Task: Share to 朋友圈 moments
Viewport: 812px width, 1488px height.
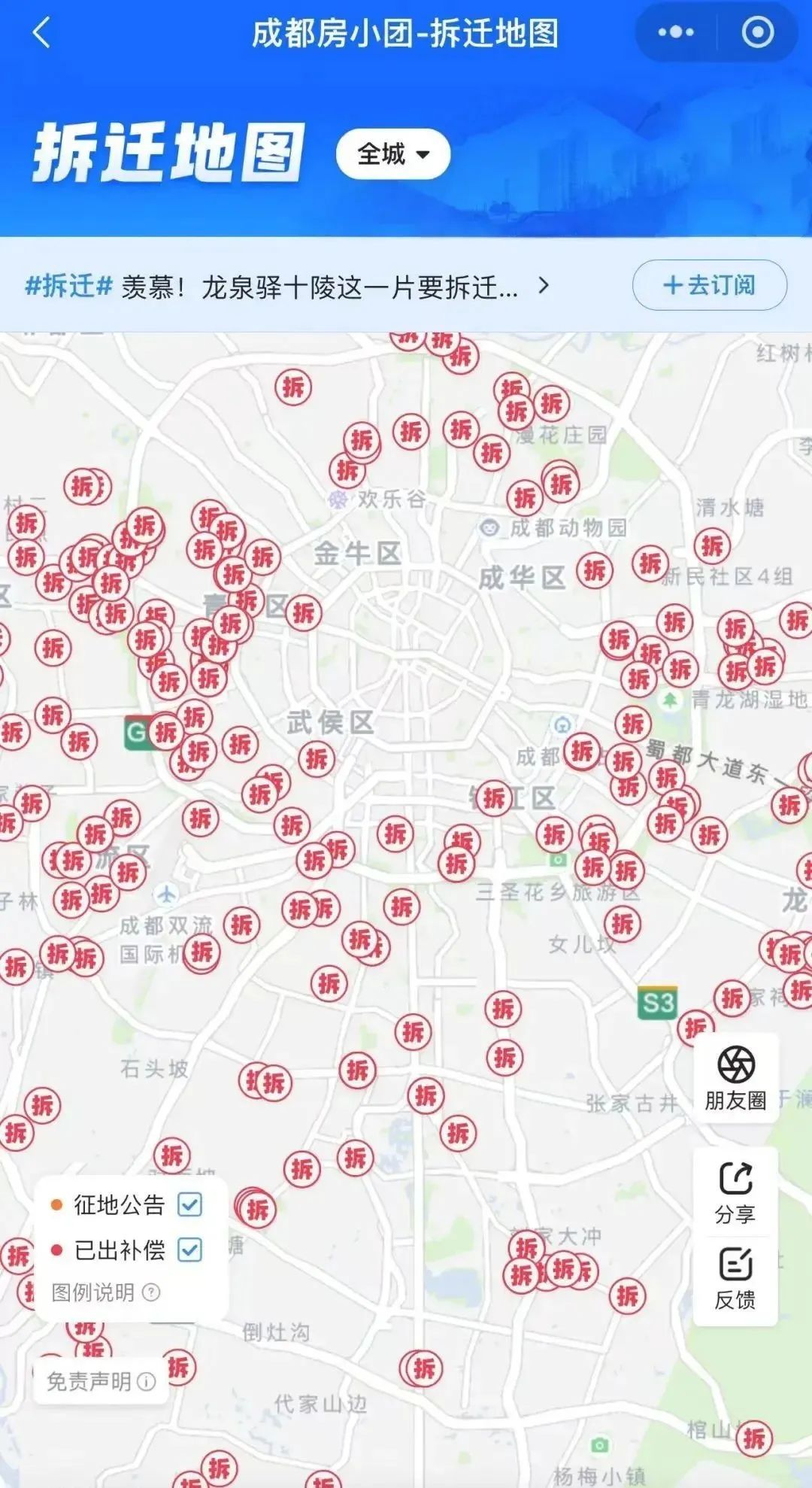Action: coord(735,1077)
